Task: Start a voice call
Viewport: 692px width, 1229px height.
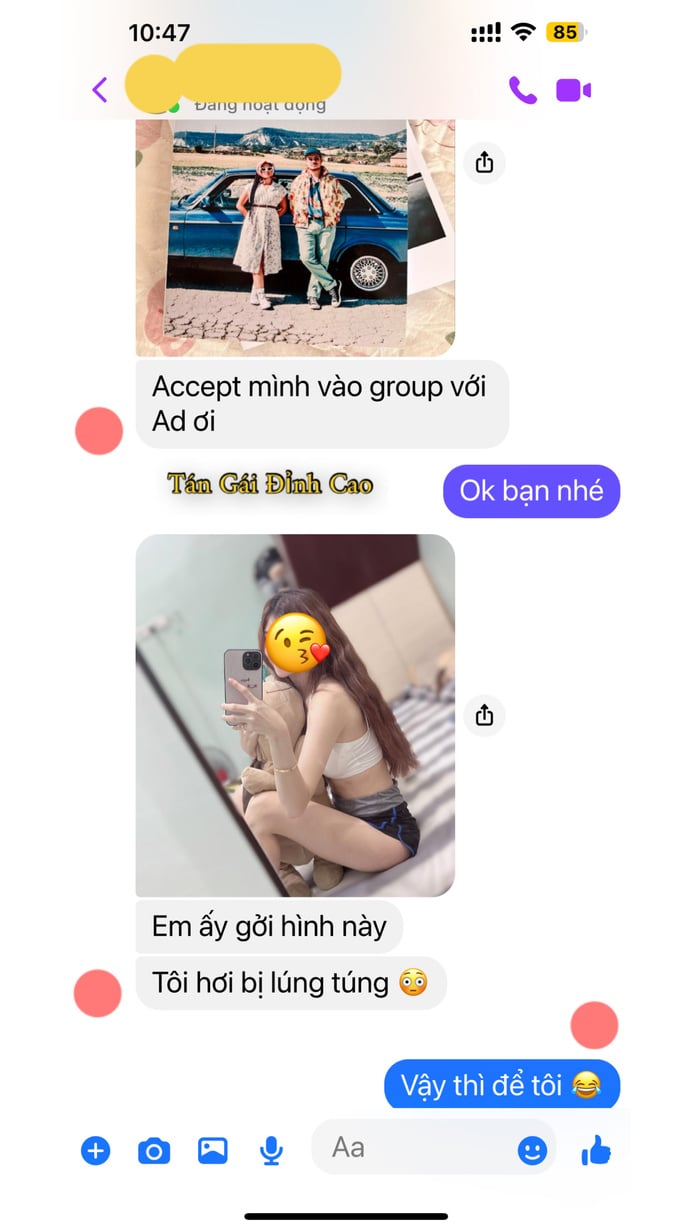Action: click(522, 90)
